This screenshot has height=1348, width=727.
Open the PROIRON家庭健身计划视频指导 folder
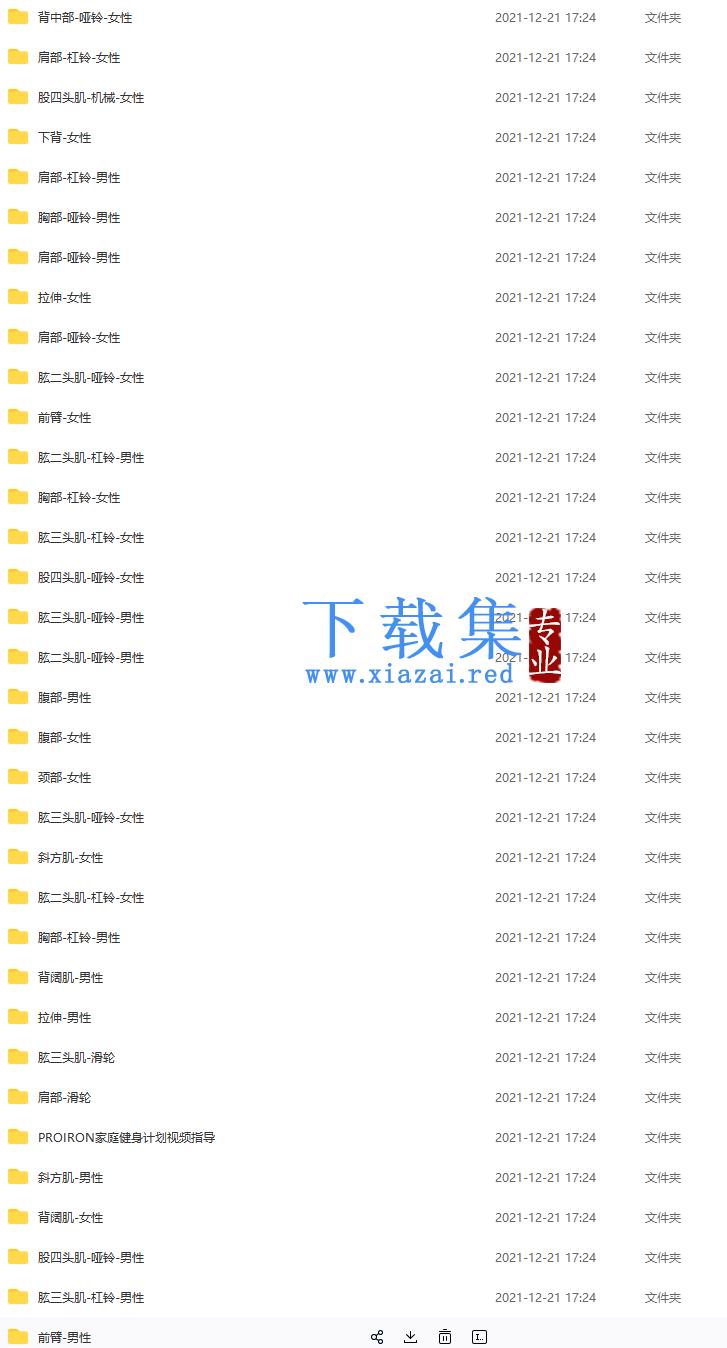(x=127, y=1138)
